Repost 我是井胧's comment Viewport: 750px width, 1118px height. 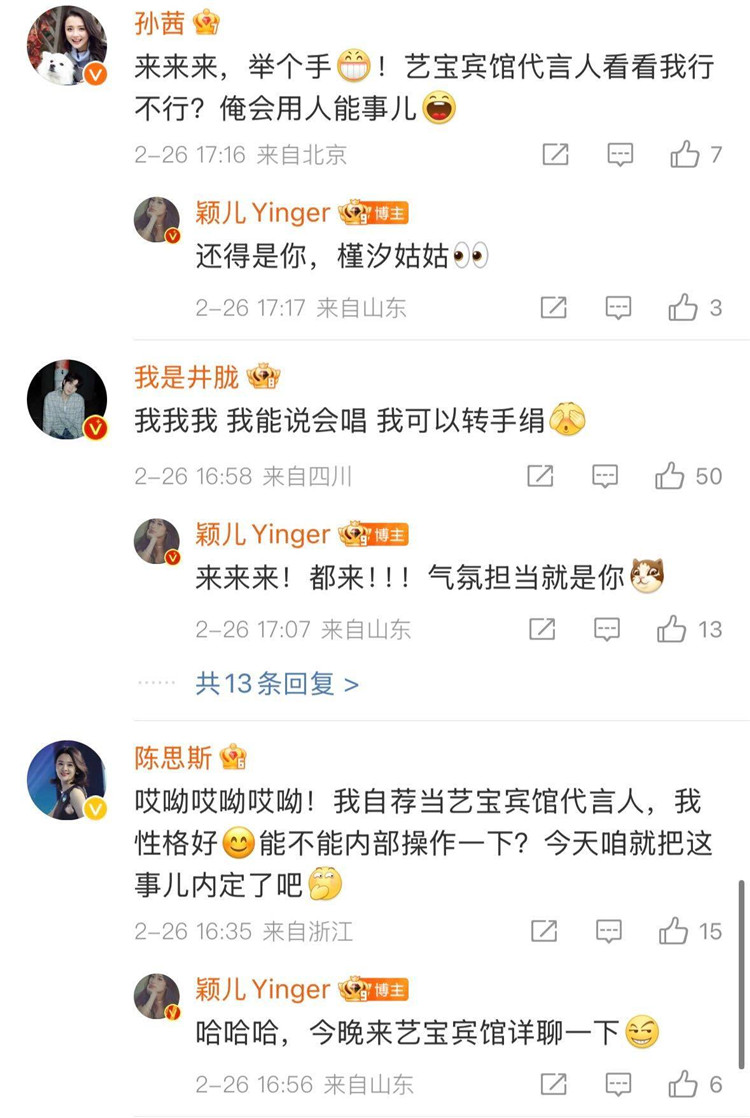tap(540, 477)
